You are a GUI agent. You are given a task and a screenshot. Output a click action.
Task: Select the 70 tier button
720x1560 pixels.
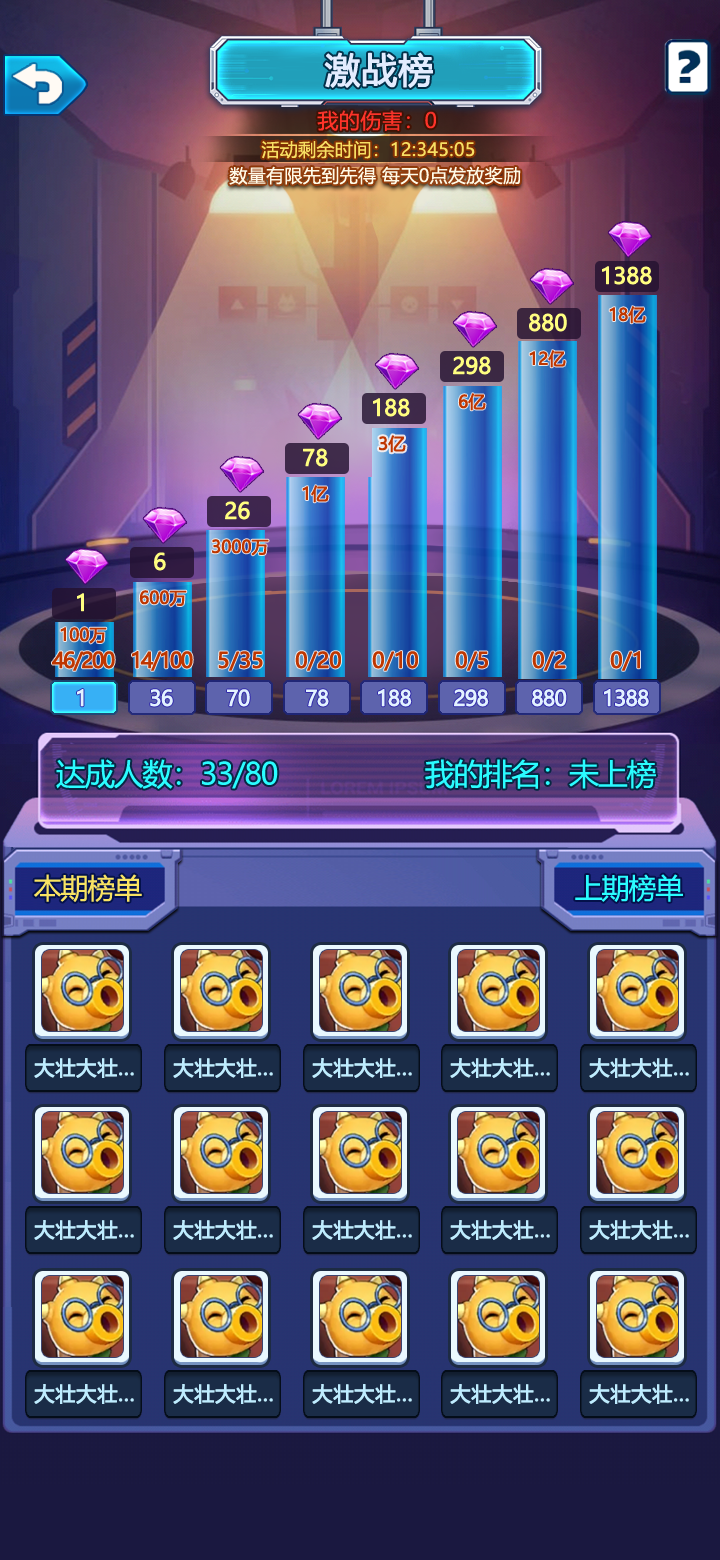[238, 698]
